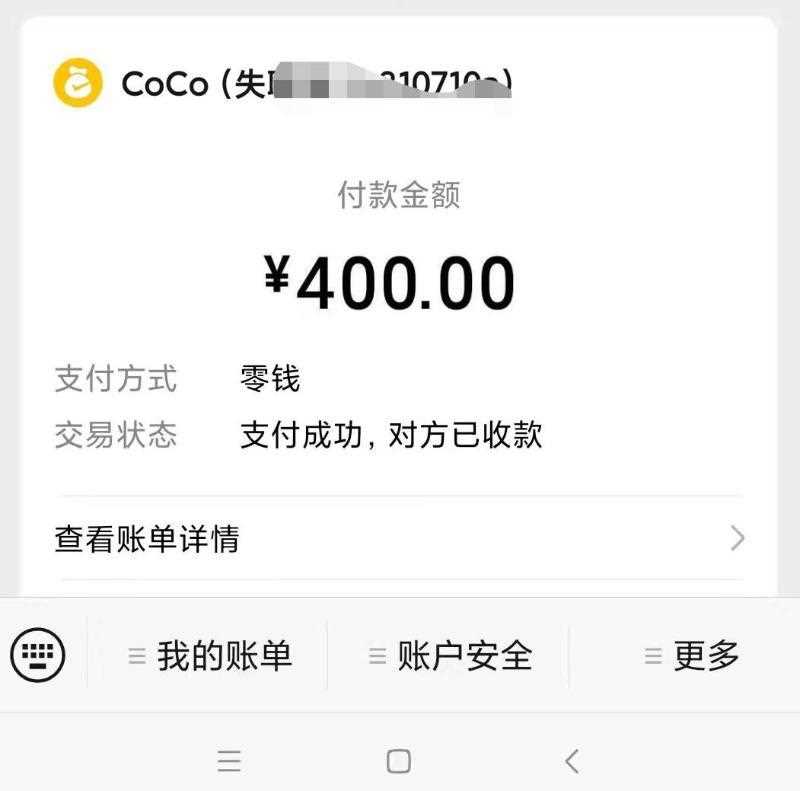Switch to keyboard input mode
800x791 pixels.
click(38, 656)
